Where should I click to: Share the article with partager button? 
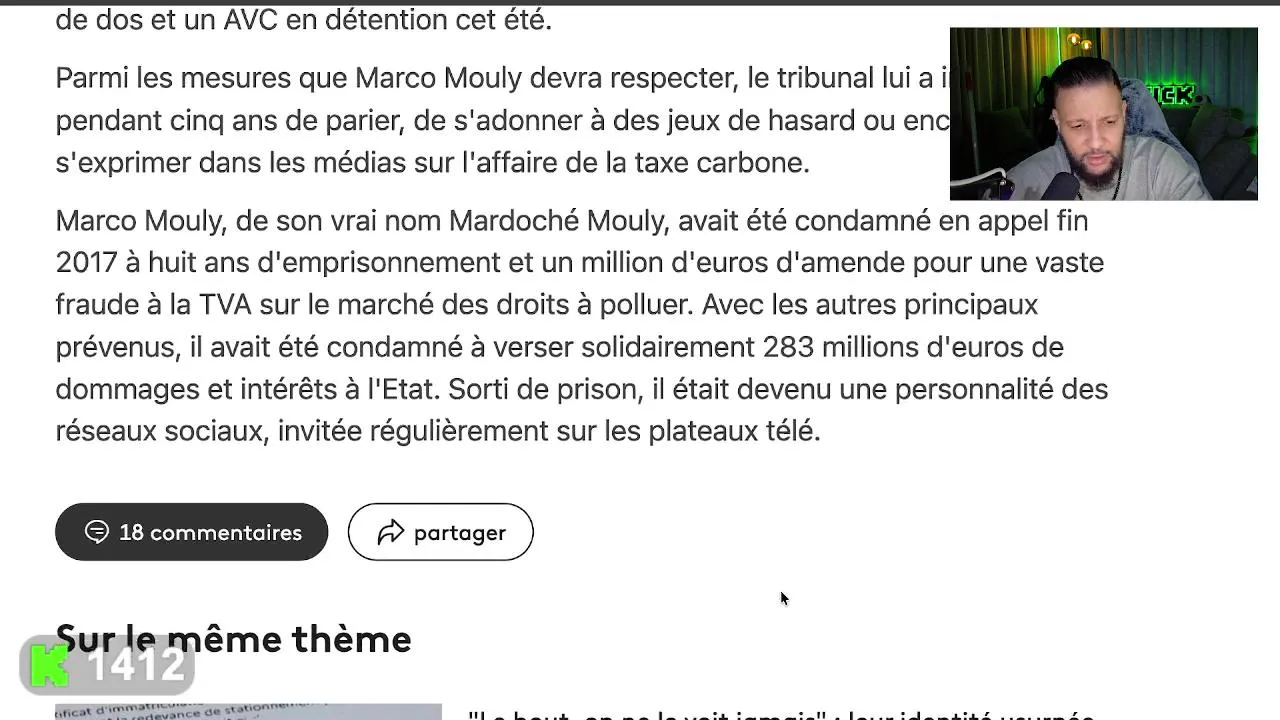(x=440, y=532)
